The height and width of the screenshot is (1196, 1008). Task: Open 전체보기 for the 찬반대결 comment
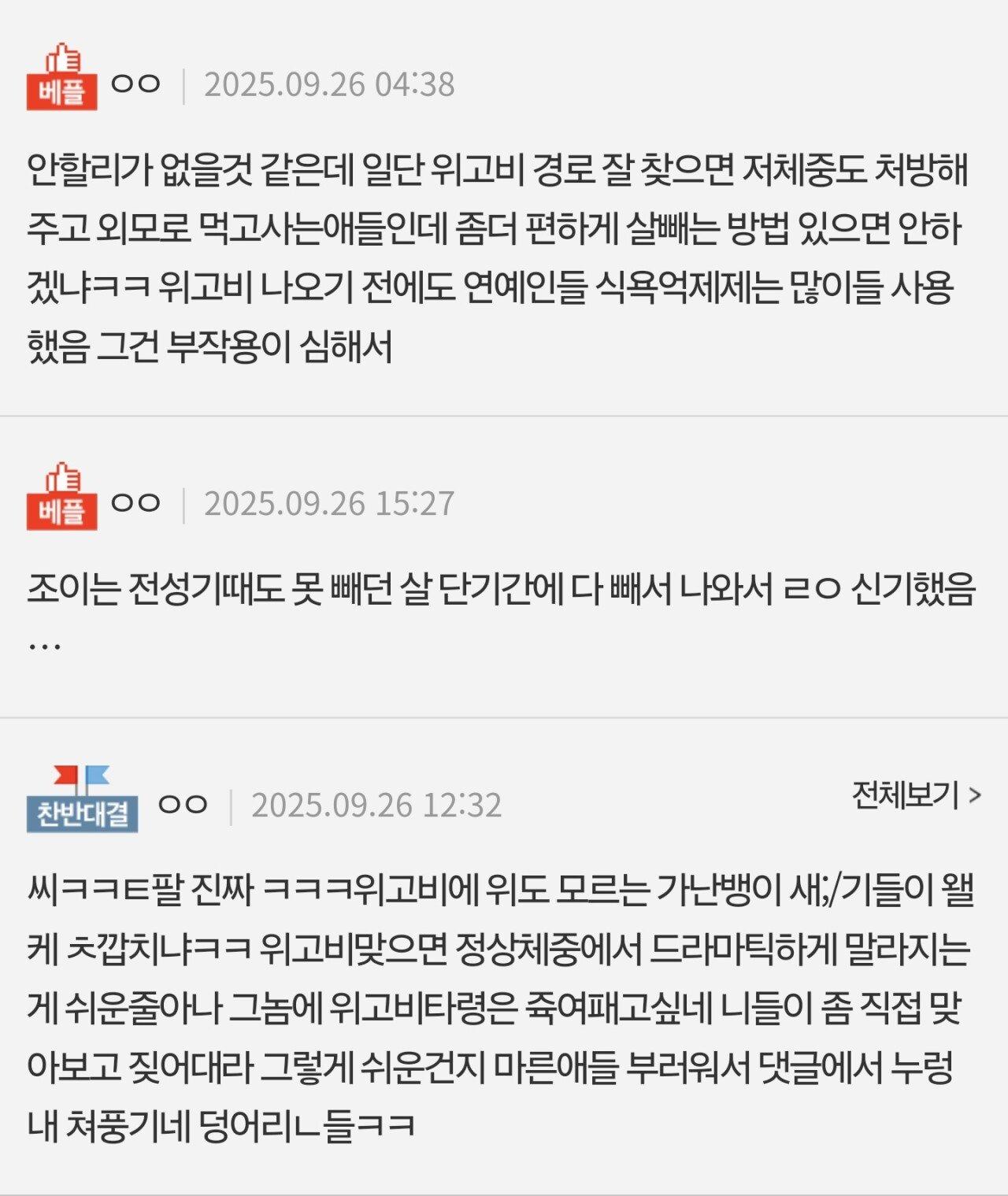pyautogui.click(x=916, y=795)
